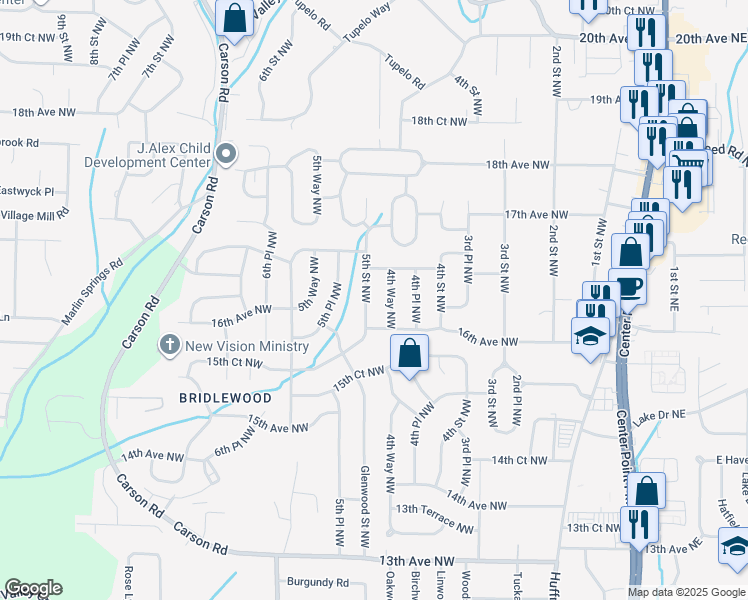Open the Google logo link

34,588
